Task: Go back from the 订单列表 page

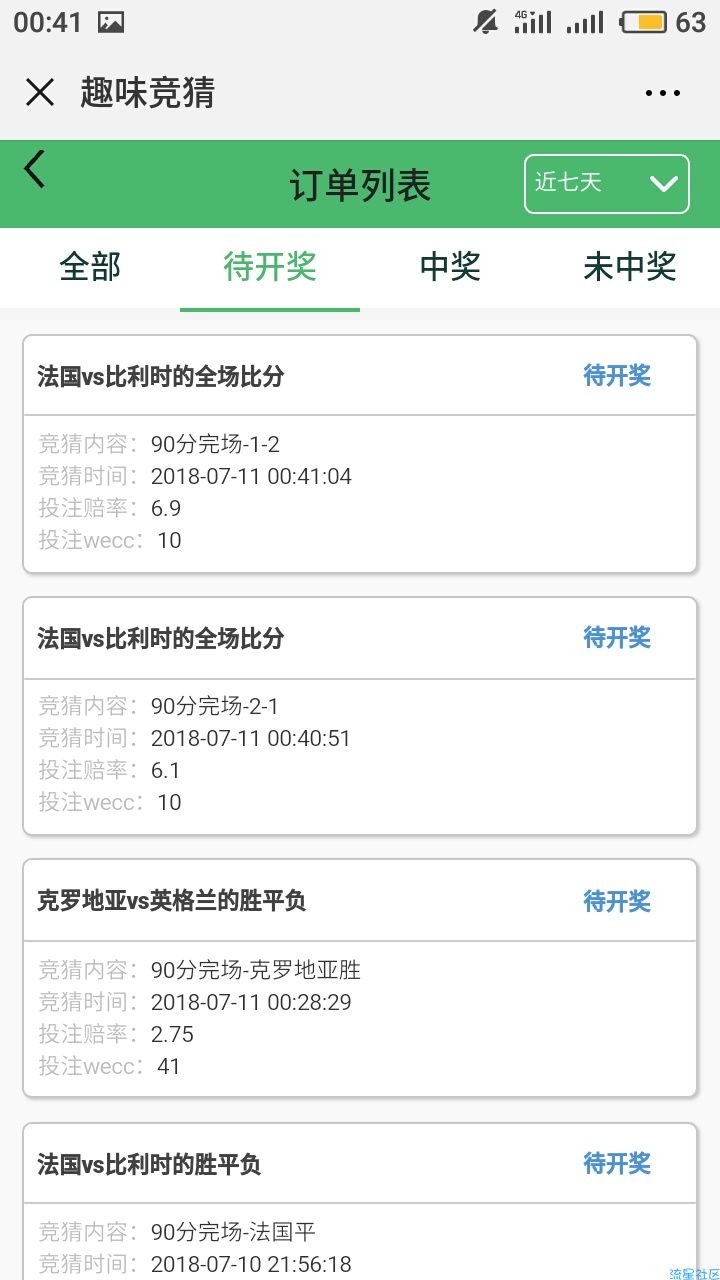Action: point(35,169)
